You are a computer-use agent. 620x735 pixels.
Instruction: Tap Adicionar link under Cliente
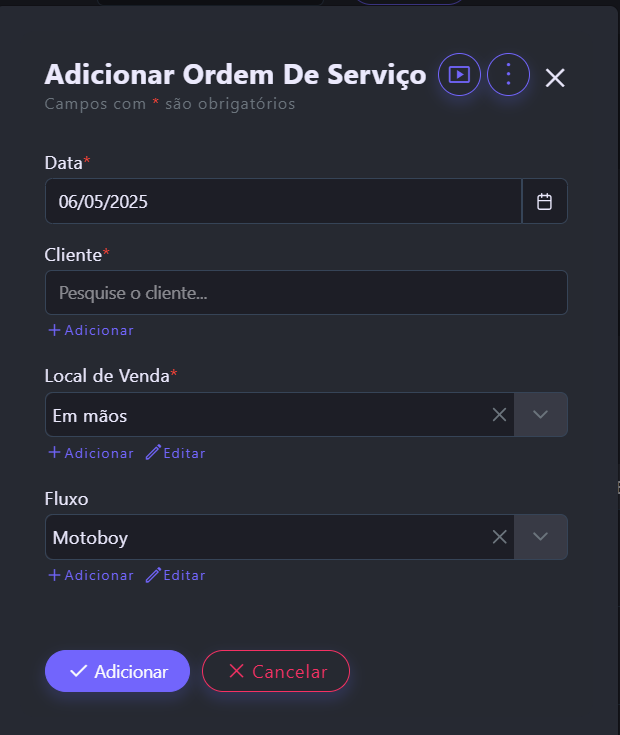tap(91, 330)
